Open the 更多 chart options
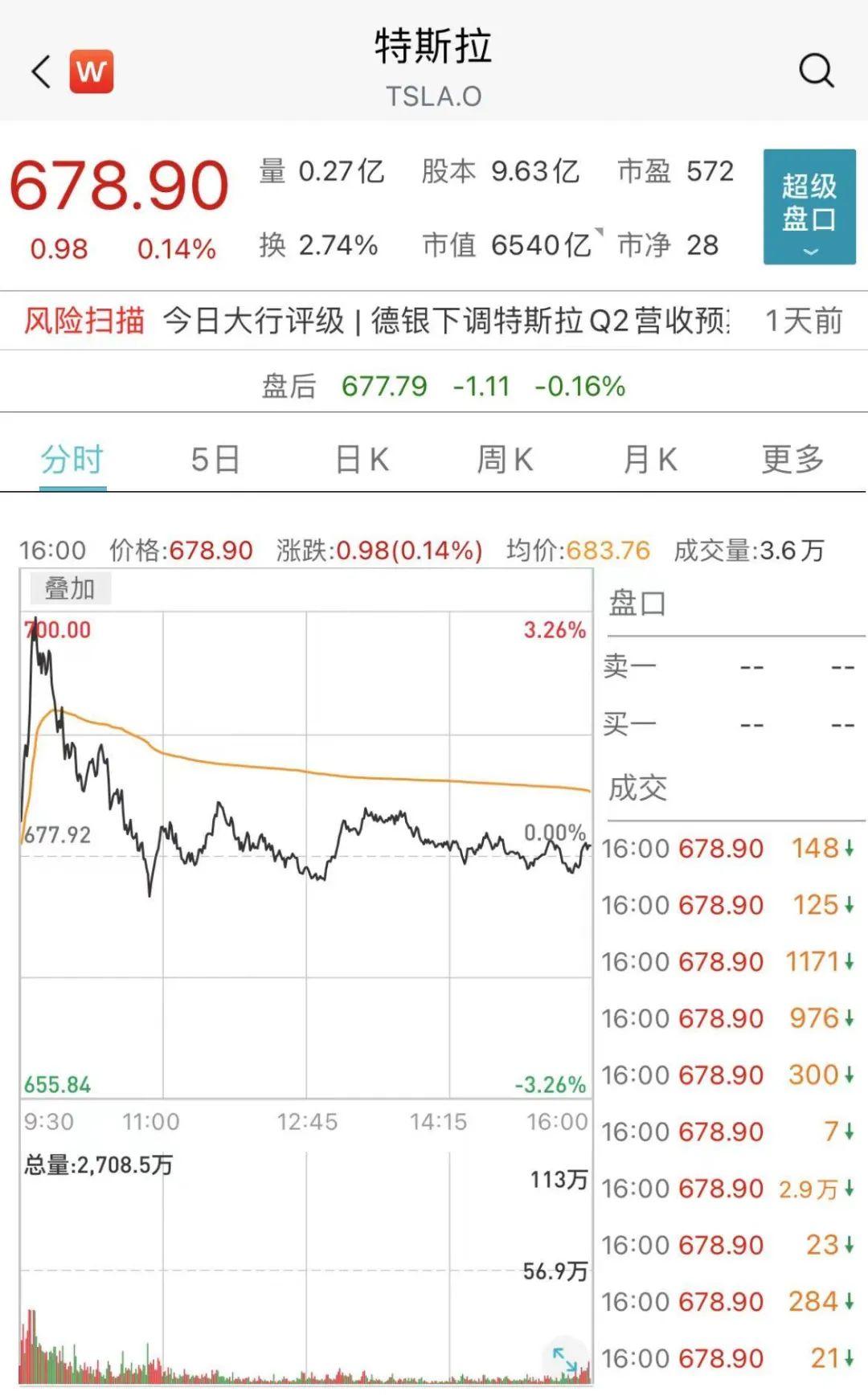The width and height of the screenshot is (868, 1396). 793,460
